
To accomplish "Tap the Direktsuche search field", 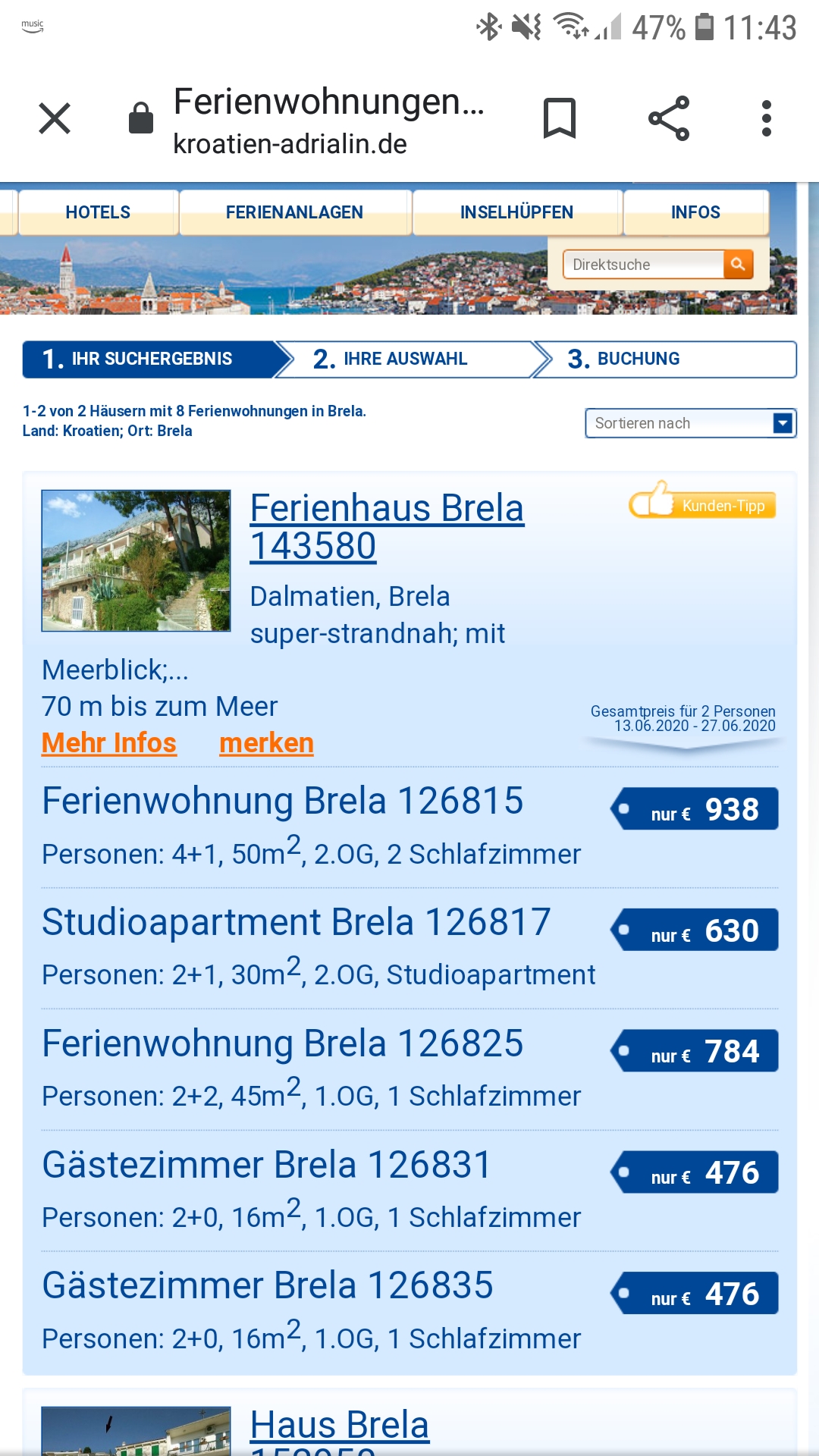I will coord(643,265).
